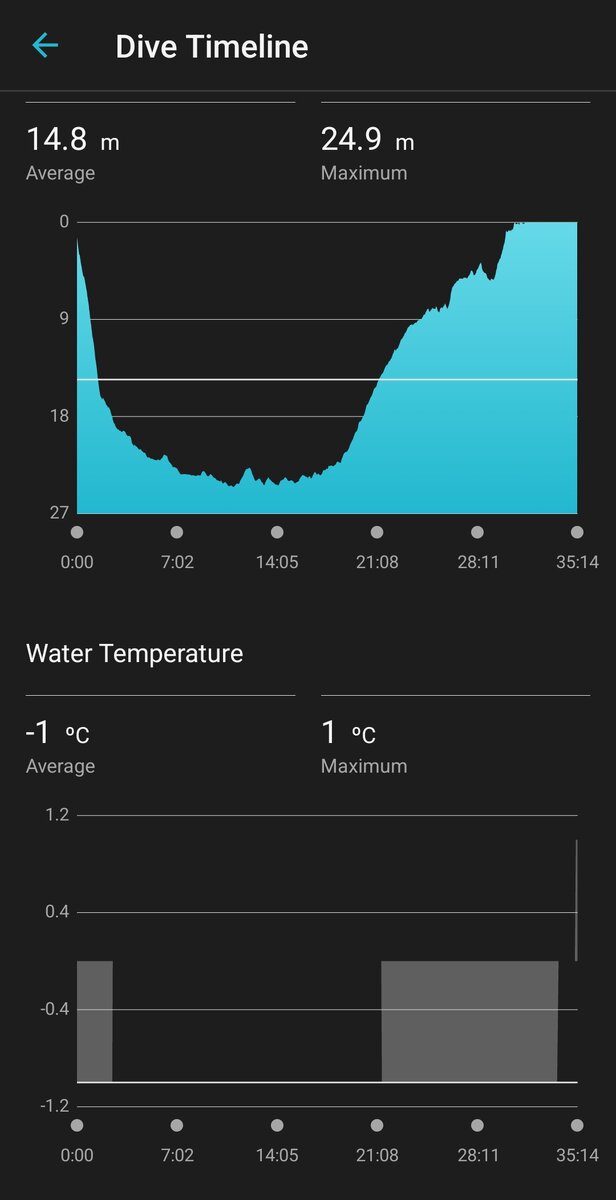Screen dimensions: 616x1200
Task: Go back from Dive Timeline
Action: pyautogui.click(x=45, y=46)
